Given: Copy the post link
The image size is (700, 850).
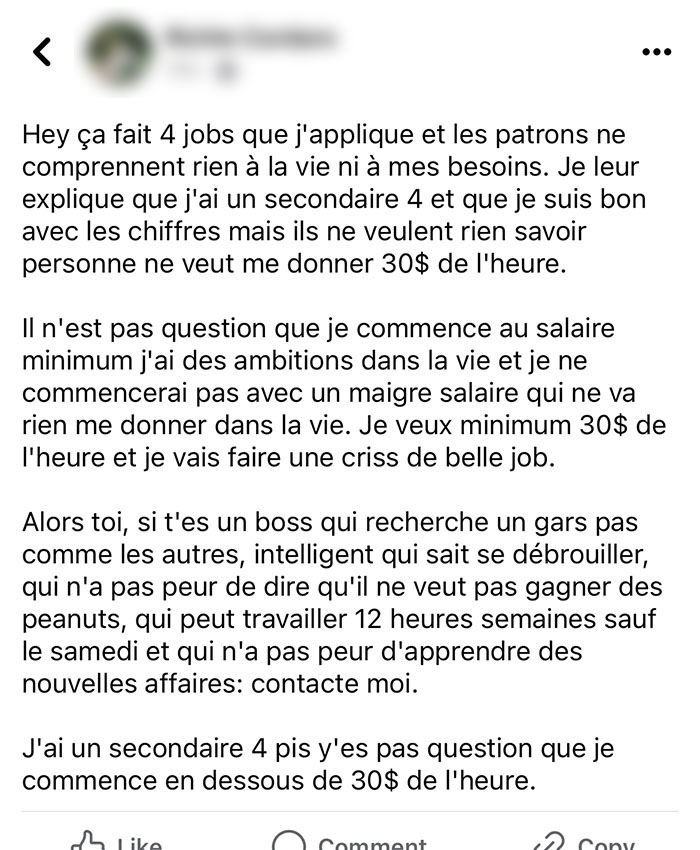Looking at the screenshot, I should pos(585,842).
